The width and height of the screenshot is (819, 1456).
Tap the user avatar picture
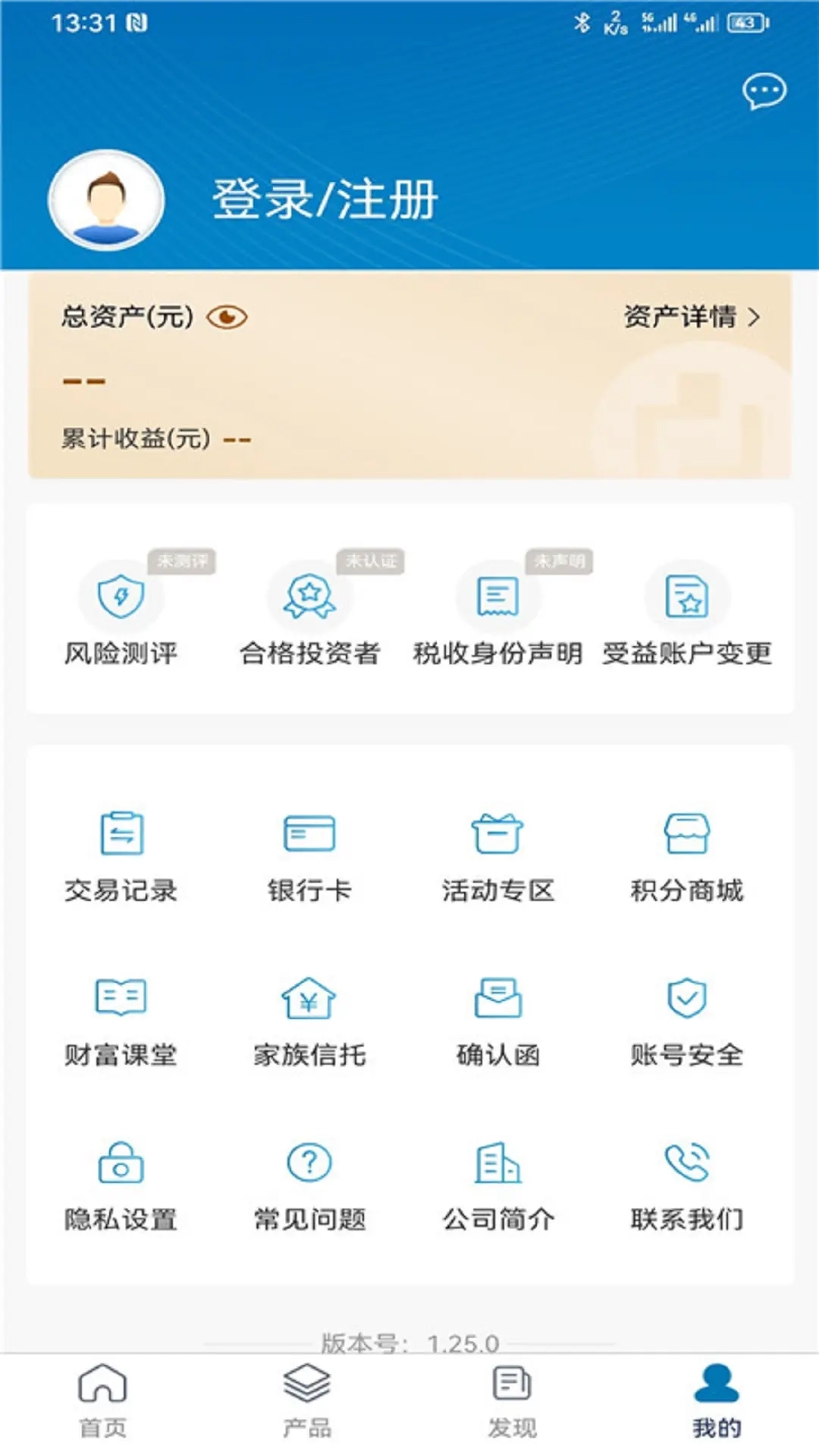click(x=106, y=199)
